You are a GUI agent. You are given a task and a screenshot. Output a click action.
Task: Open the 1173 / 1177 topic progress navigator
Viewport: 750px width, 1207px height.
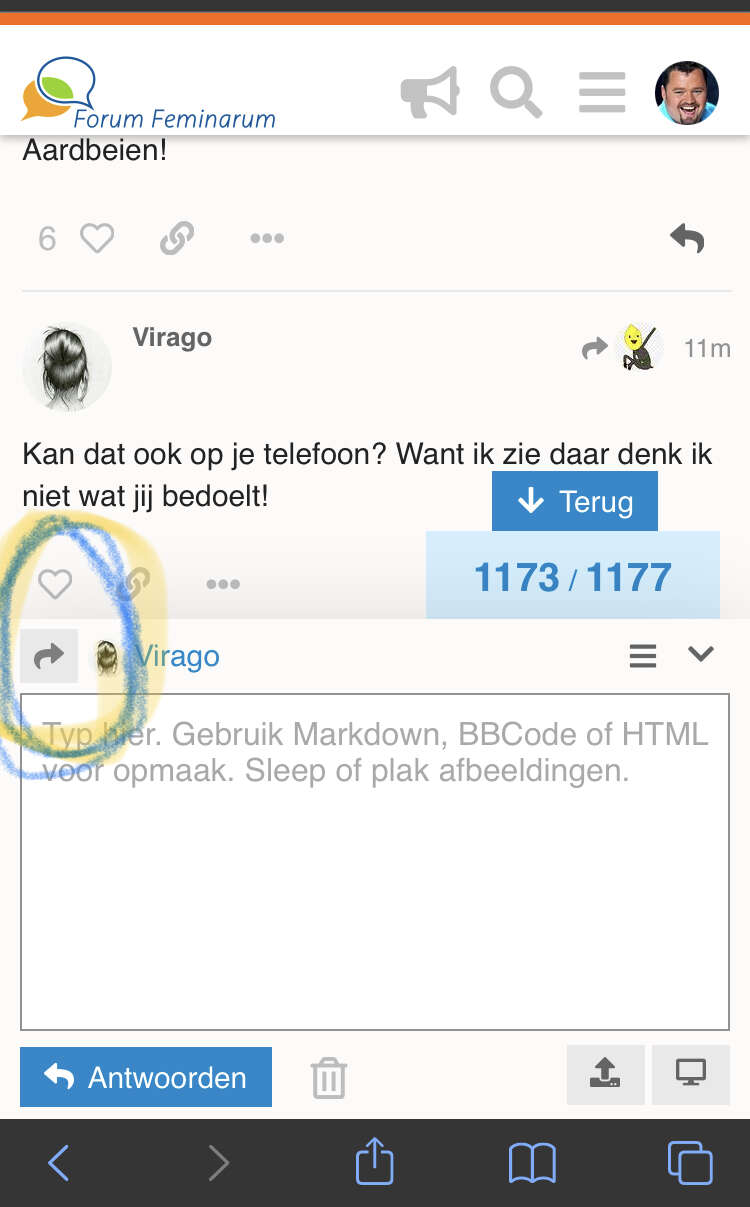(572, 577)
